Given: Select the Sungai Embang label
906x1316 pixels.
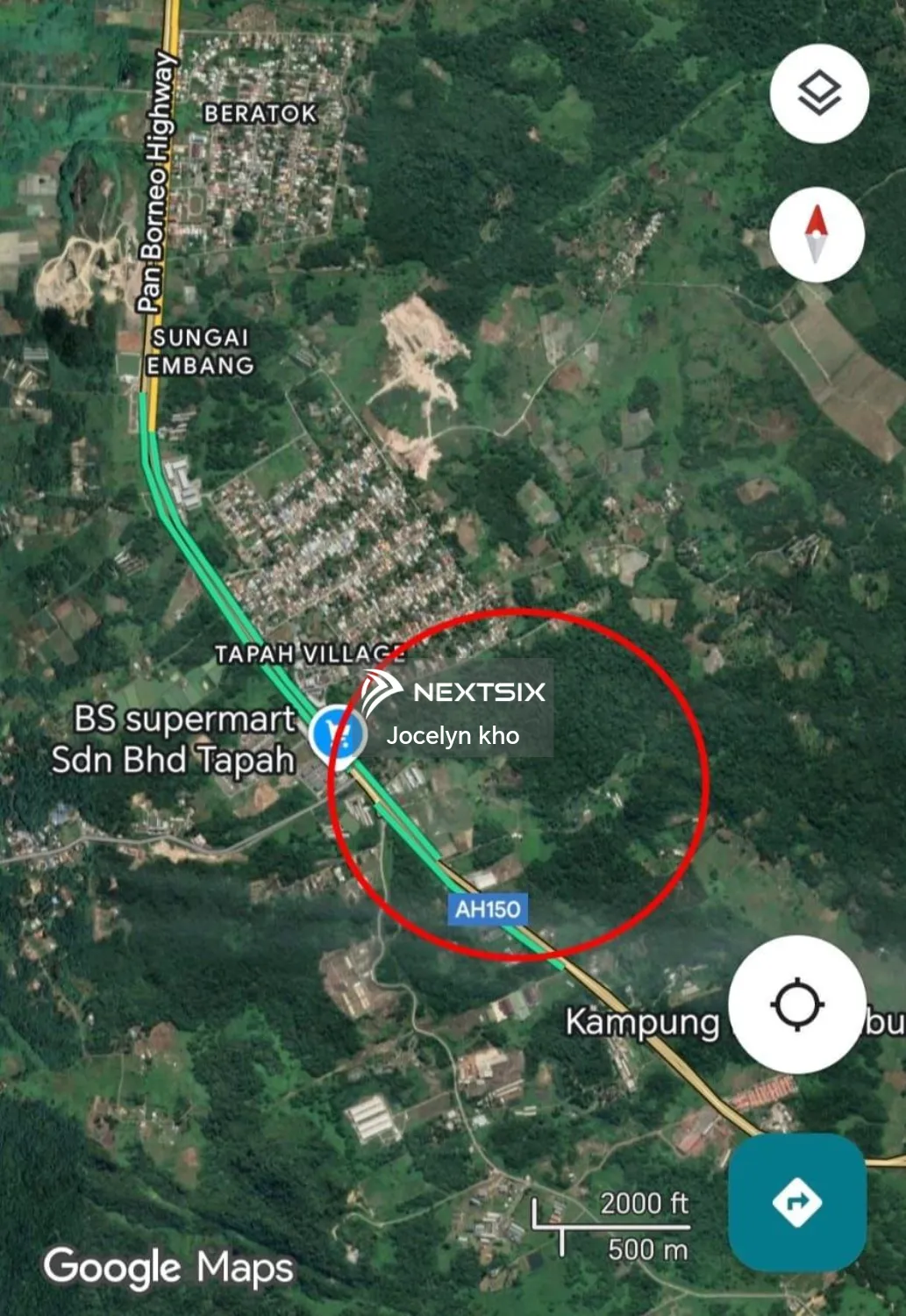Looking at the screenshot, I should [200, 348].
